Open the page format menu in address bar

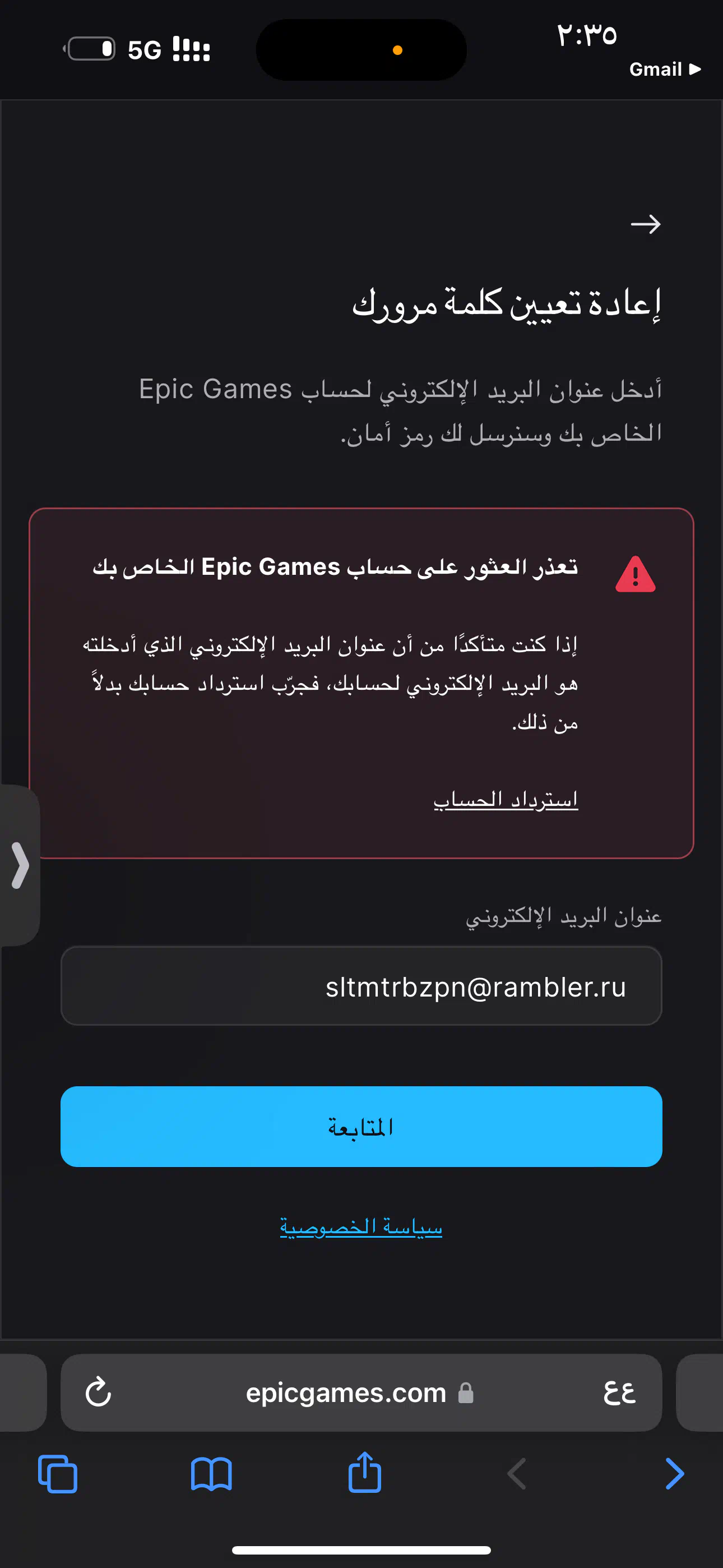pyautogui.click(x=619, y=1392)
